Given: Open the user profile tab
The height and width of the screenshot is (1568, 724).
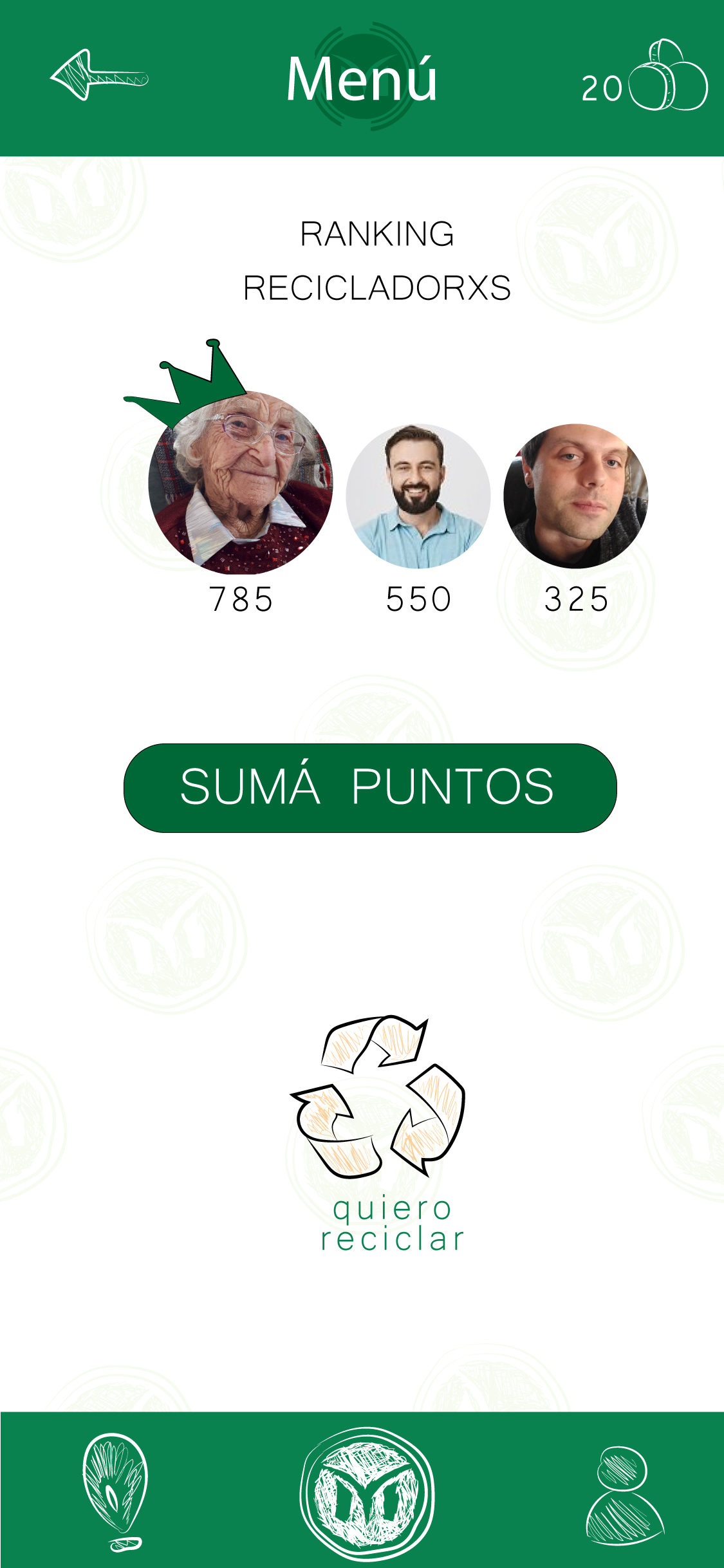Looking at the screenshot, I should pyautogui.click(x=623, y=1495).
